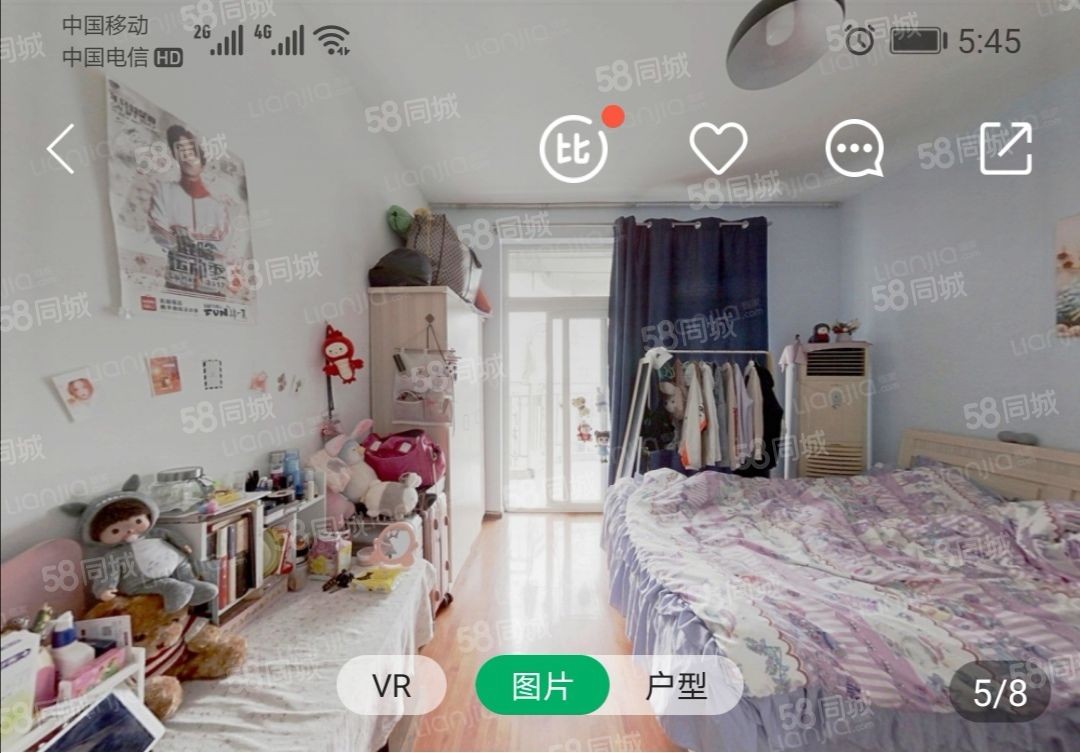The image size is (1080, 753).
Task: Open the 比 compare listings icon
Action: tap(574, 149)
